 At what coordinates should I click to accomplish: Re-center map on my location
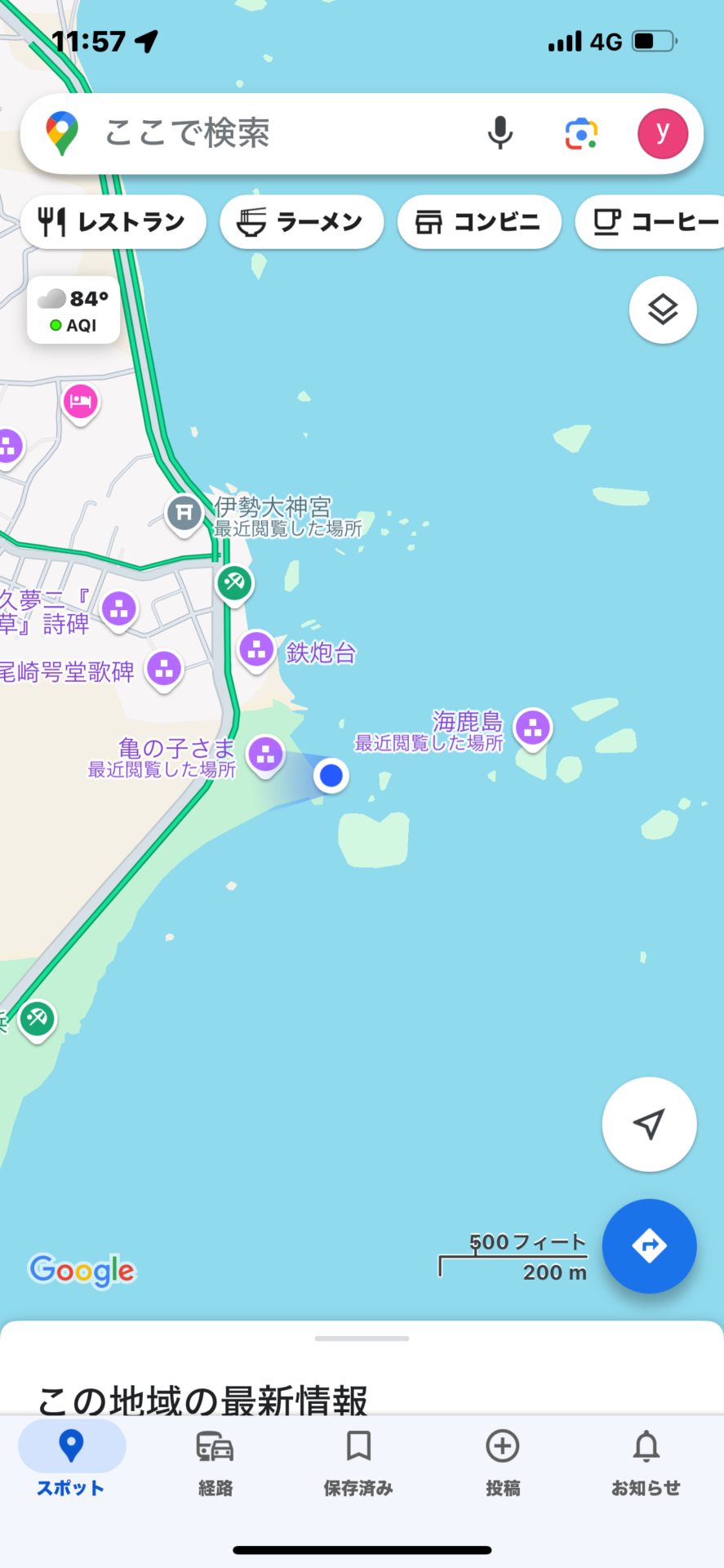pyautogui.click(x=649, y=1124)
